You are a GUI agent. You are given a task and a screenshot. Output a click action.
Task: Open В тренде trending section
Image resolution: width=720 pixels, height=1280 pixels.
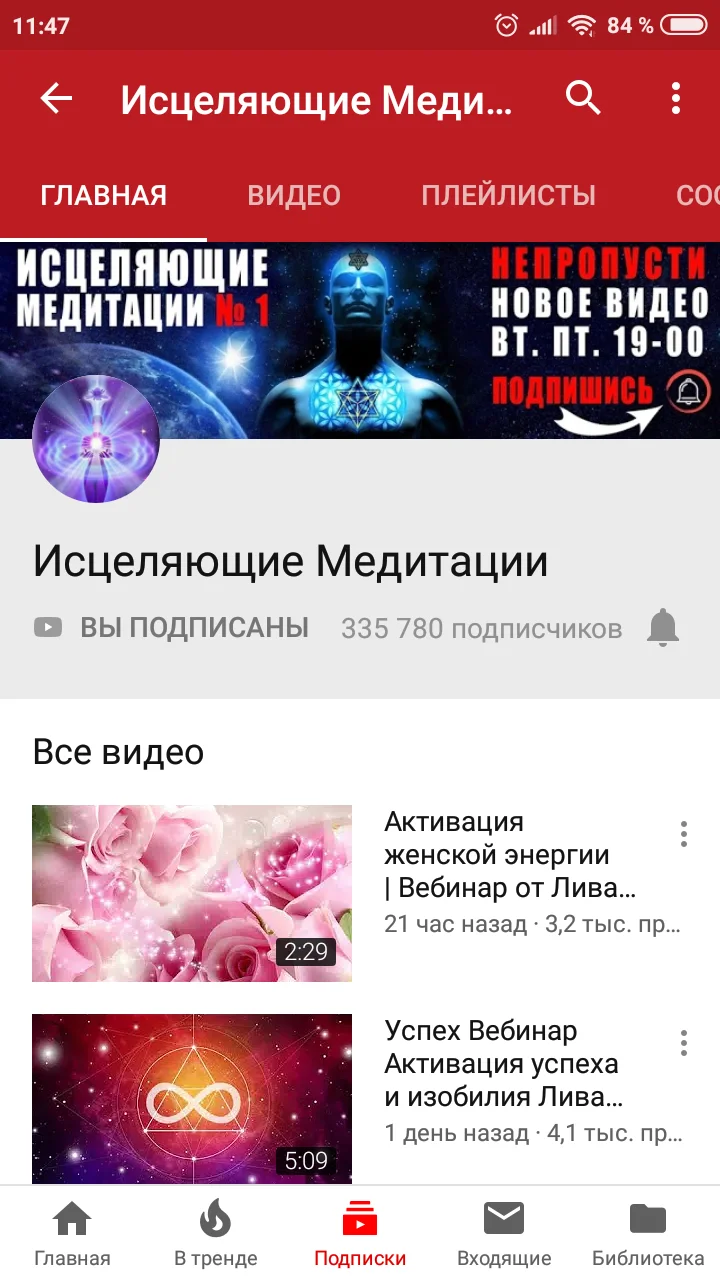pos(215,1228)
